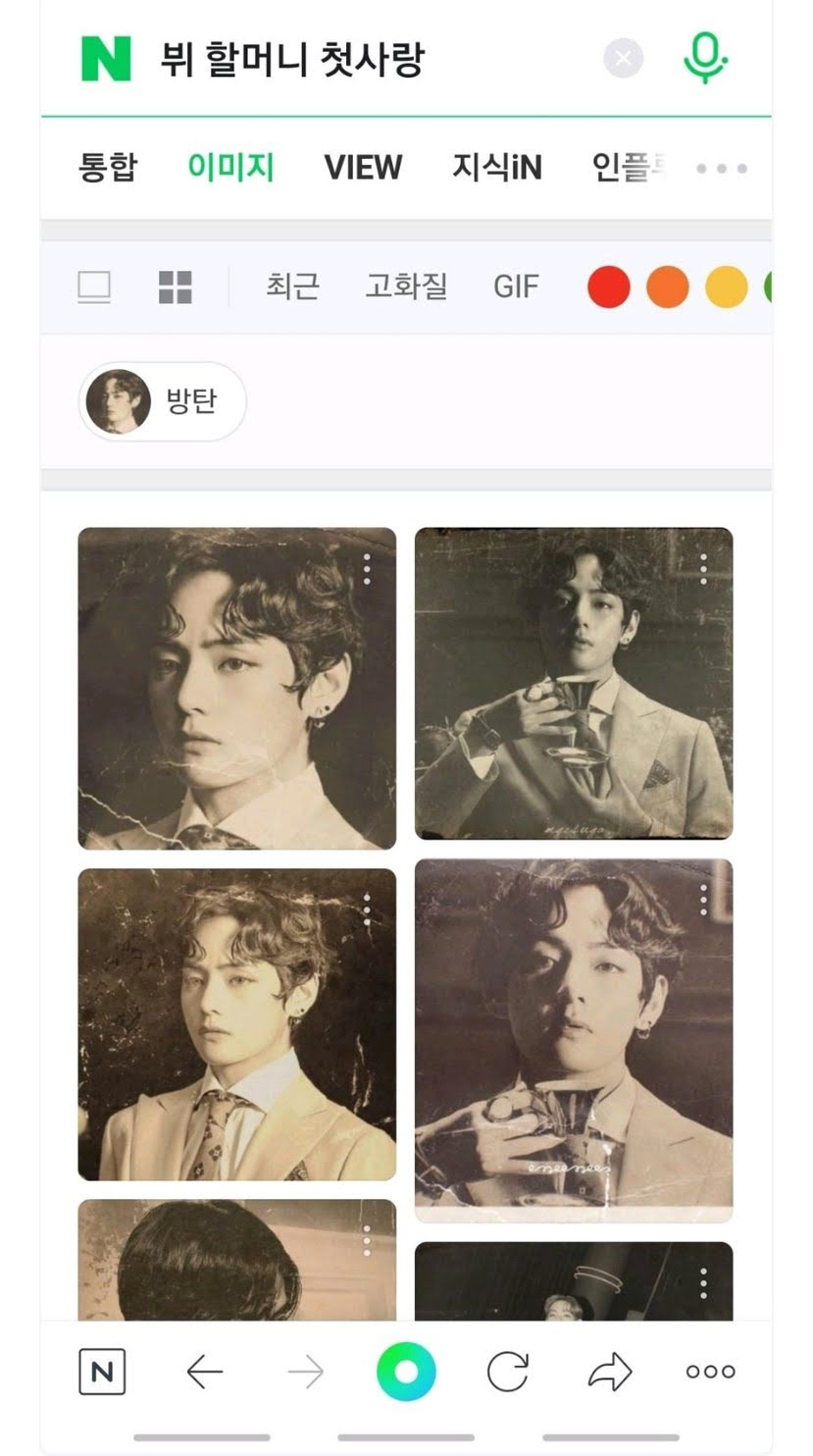This screenshot has height=1456, width=813.
Task: Open the 지식iN tab
Action: [x=496, y=168]
